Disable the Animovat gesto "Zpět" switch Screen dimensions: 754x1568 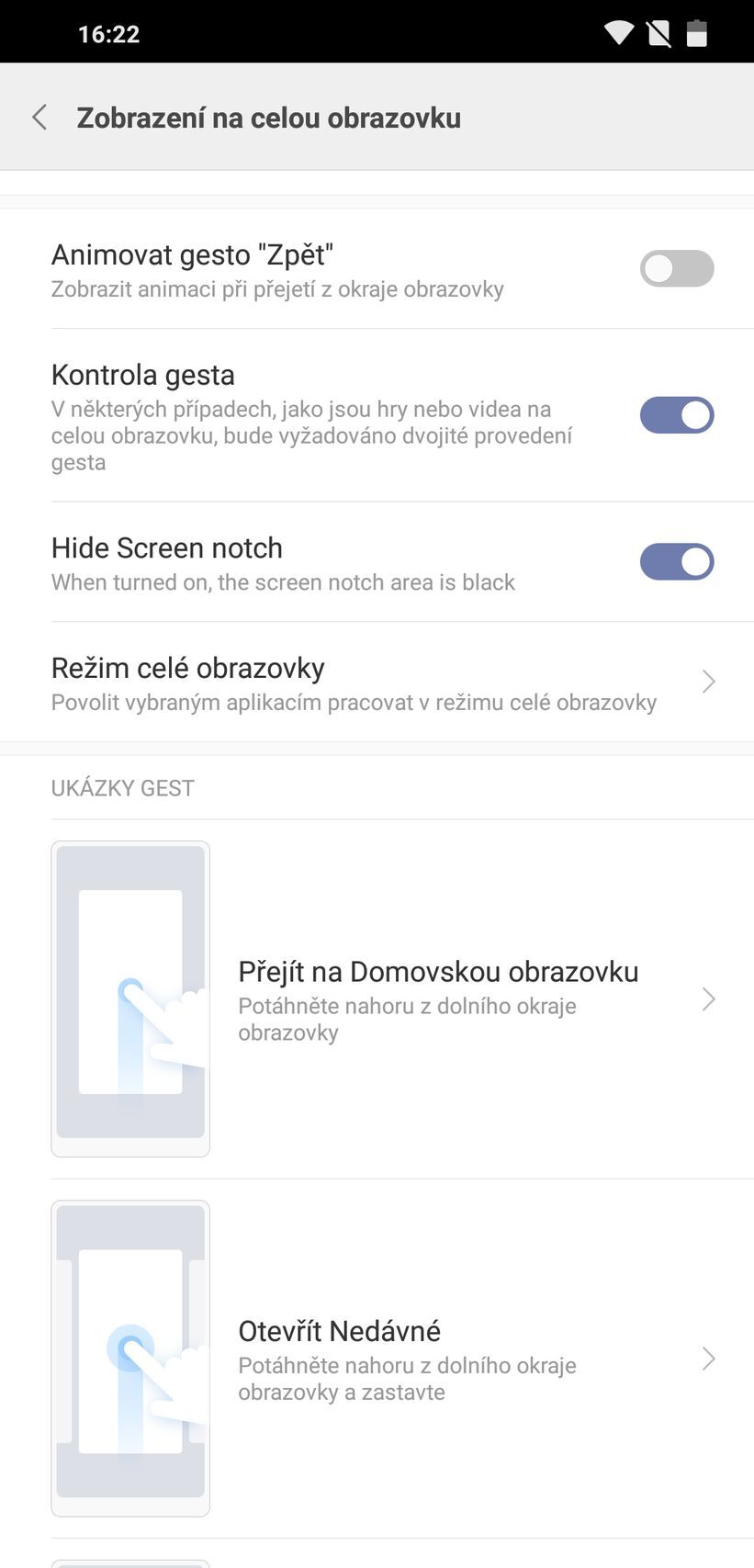(x=677, y=268)
